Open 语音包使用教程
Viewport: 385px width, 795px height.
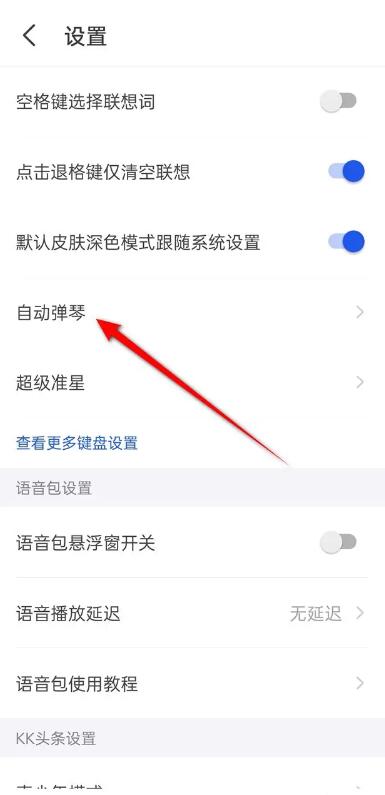192,683
